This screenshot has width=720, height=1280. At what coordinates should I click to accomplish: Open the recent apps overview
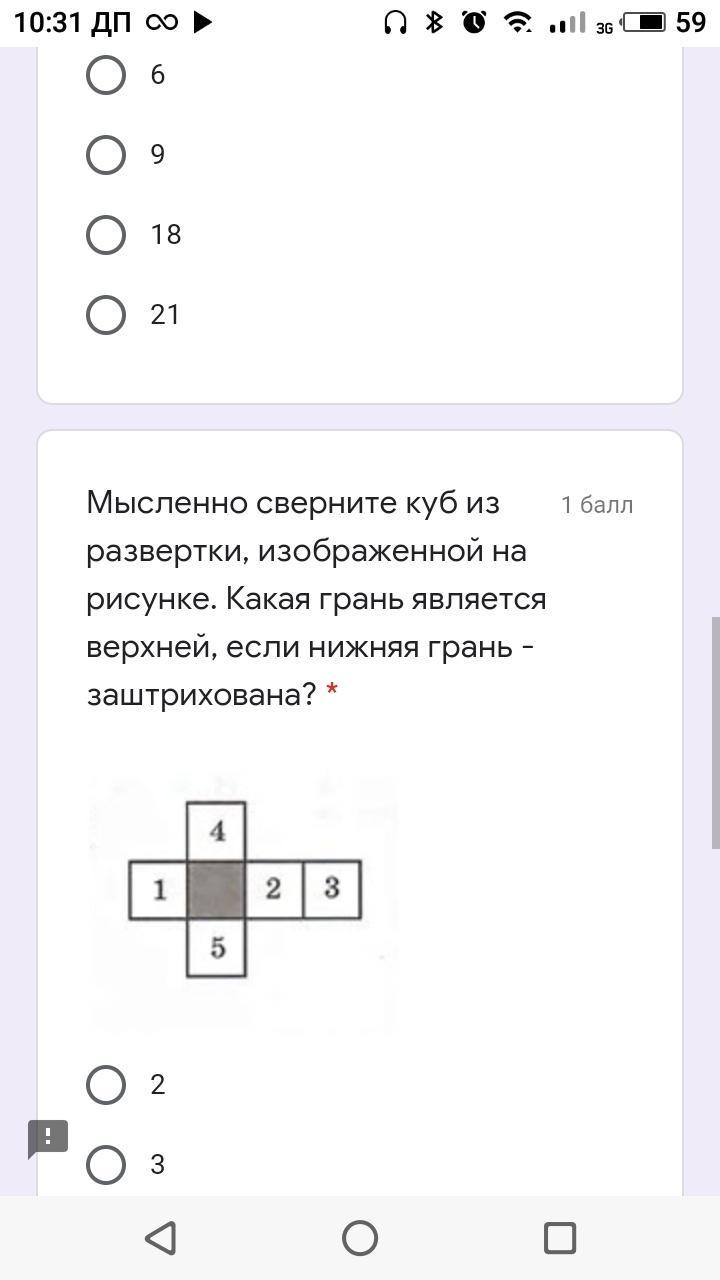[559, 1238]
